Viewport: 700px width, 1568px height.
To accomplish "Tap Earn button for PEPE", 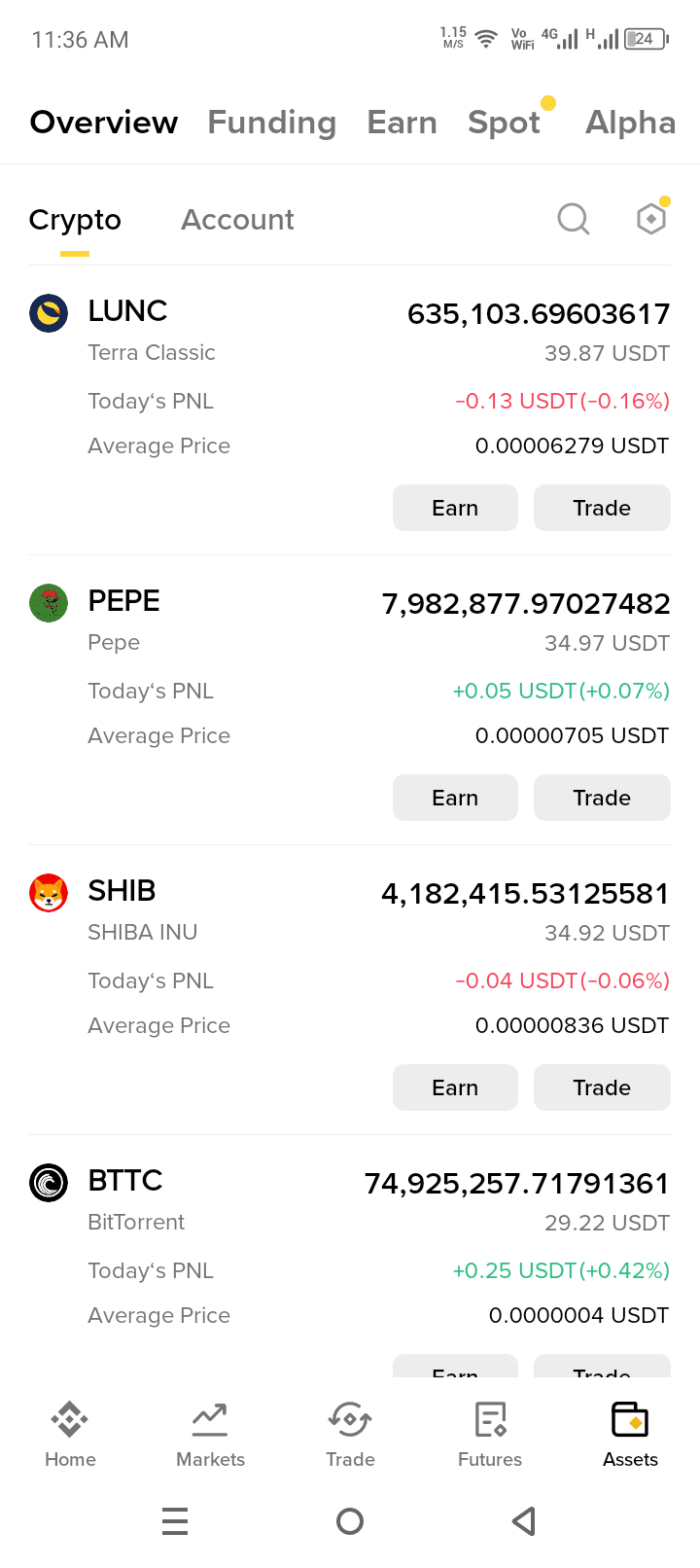I will point(455,798).
